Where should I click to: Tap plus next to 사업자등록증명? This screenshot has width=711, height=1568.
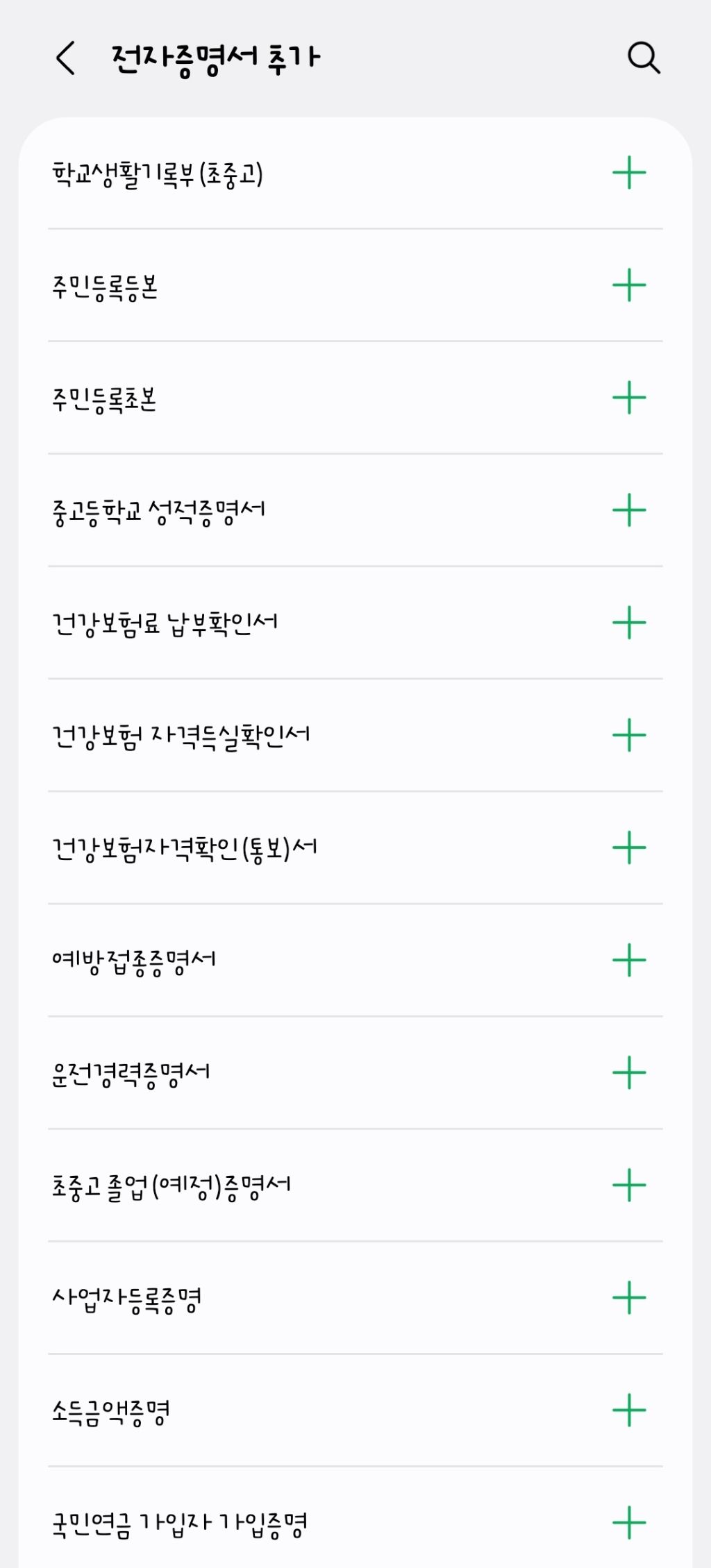coord(629,1297)
